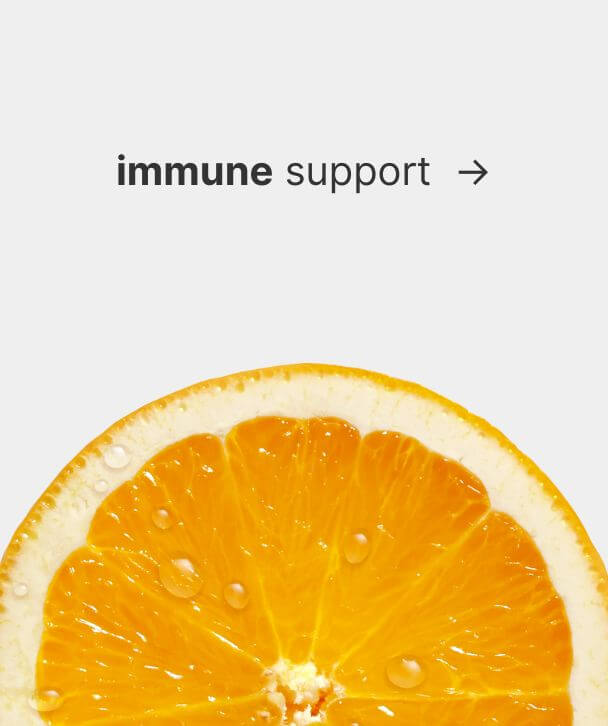Open the immune support category link

point(301,173)
